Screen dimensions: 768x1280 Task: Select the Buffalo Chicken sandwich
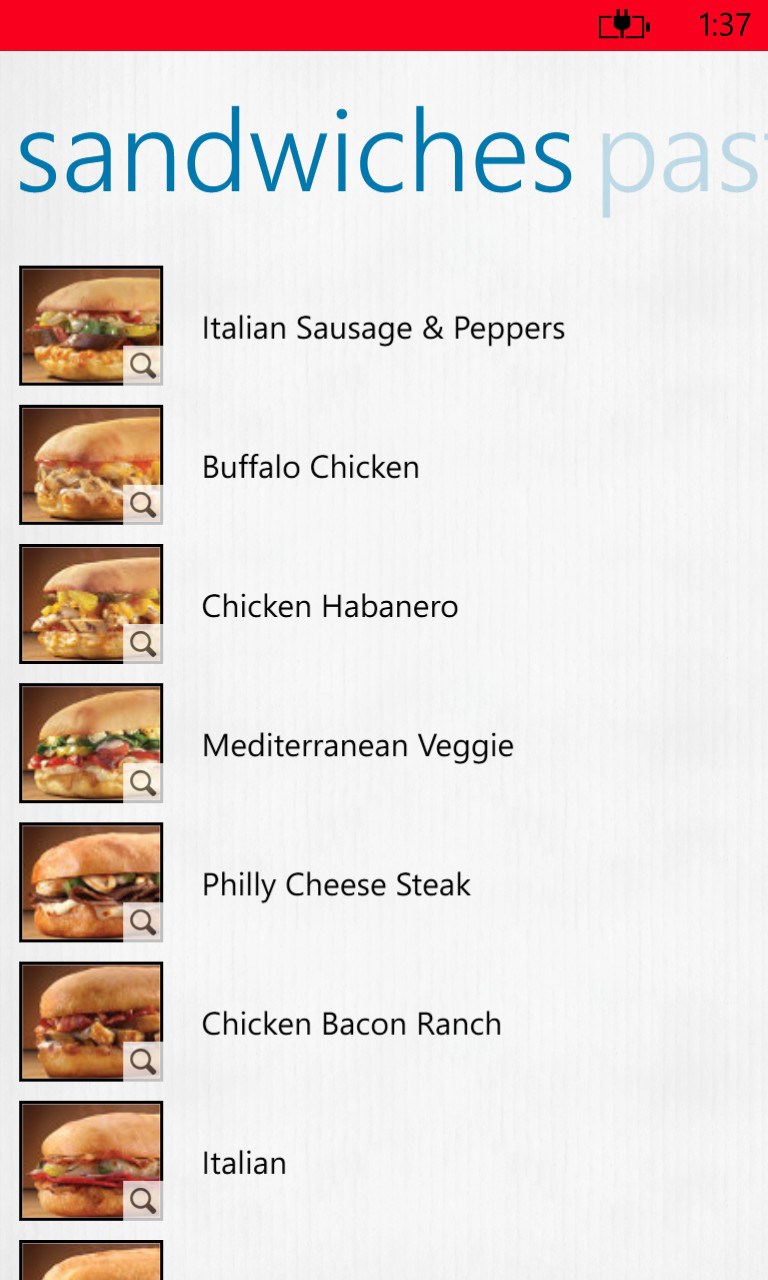[x=310, y=467]
